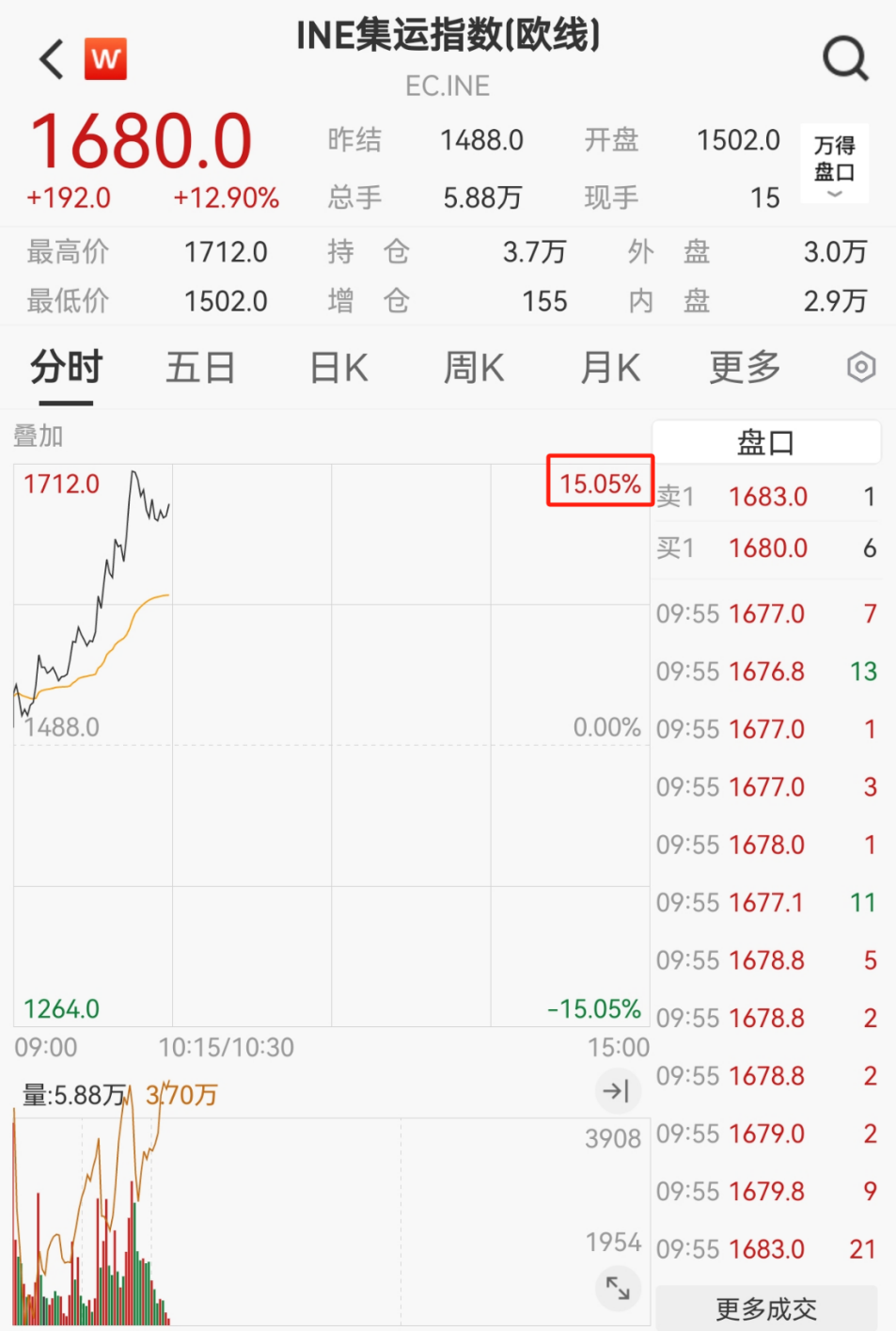Open the 盘口 panel header
896x1331 pixels.
point(766,442)
